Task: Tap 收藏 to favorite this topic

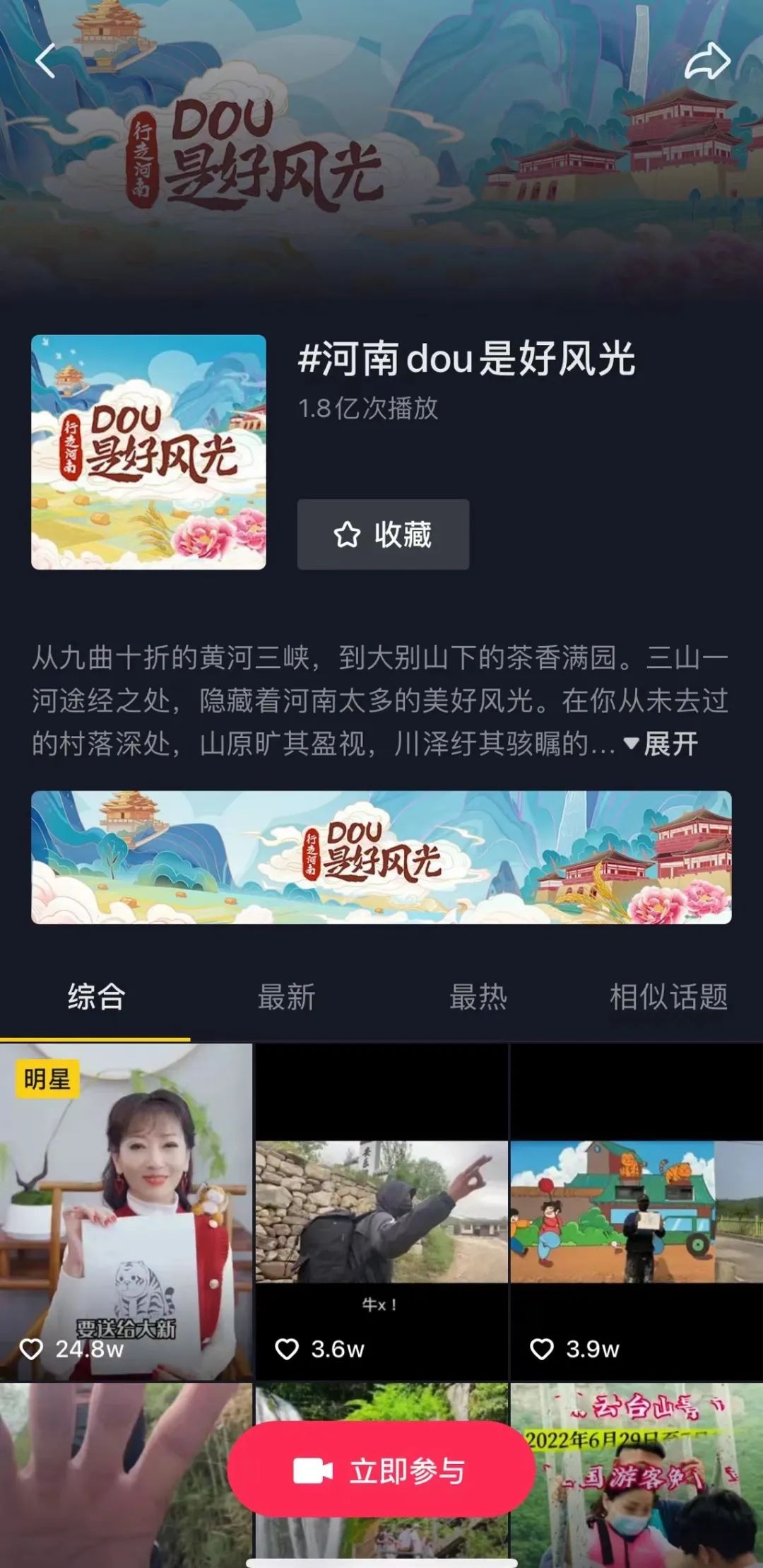Action: point(383,534)
